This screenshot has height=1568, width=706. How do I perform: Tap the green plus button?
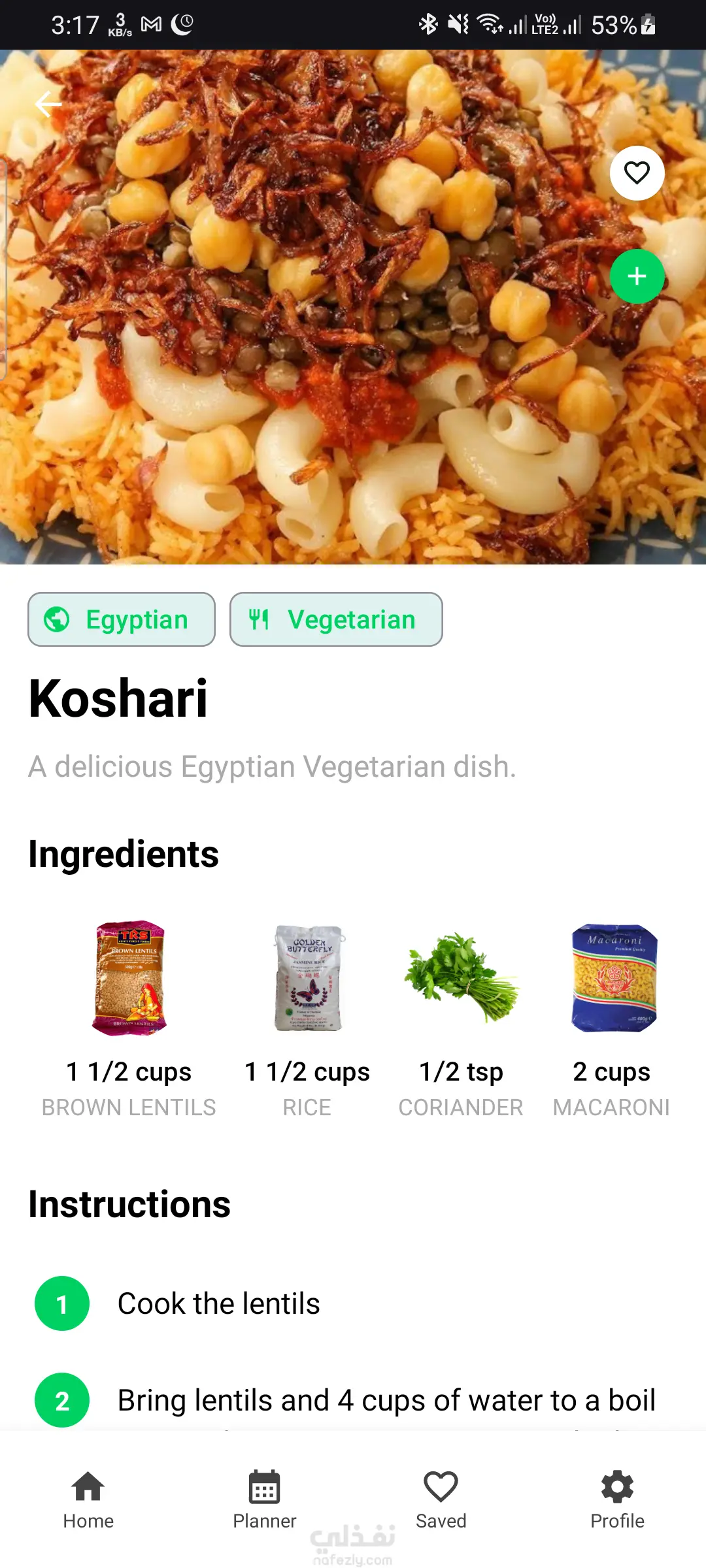(x=637, y=276)
